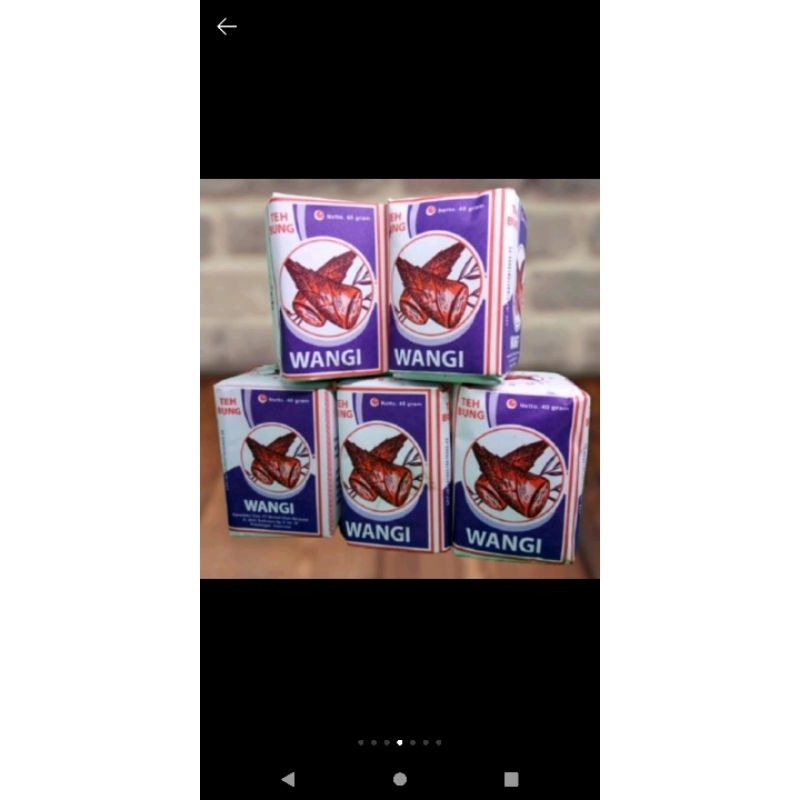The width and height of the screenshot is (800, 800).
Task: Open the product photo of Wangi tea
Action: click(x=400, y=378)
